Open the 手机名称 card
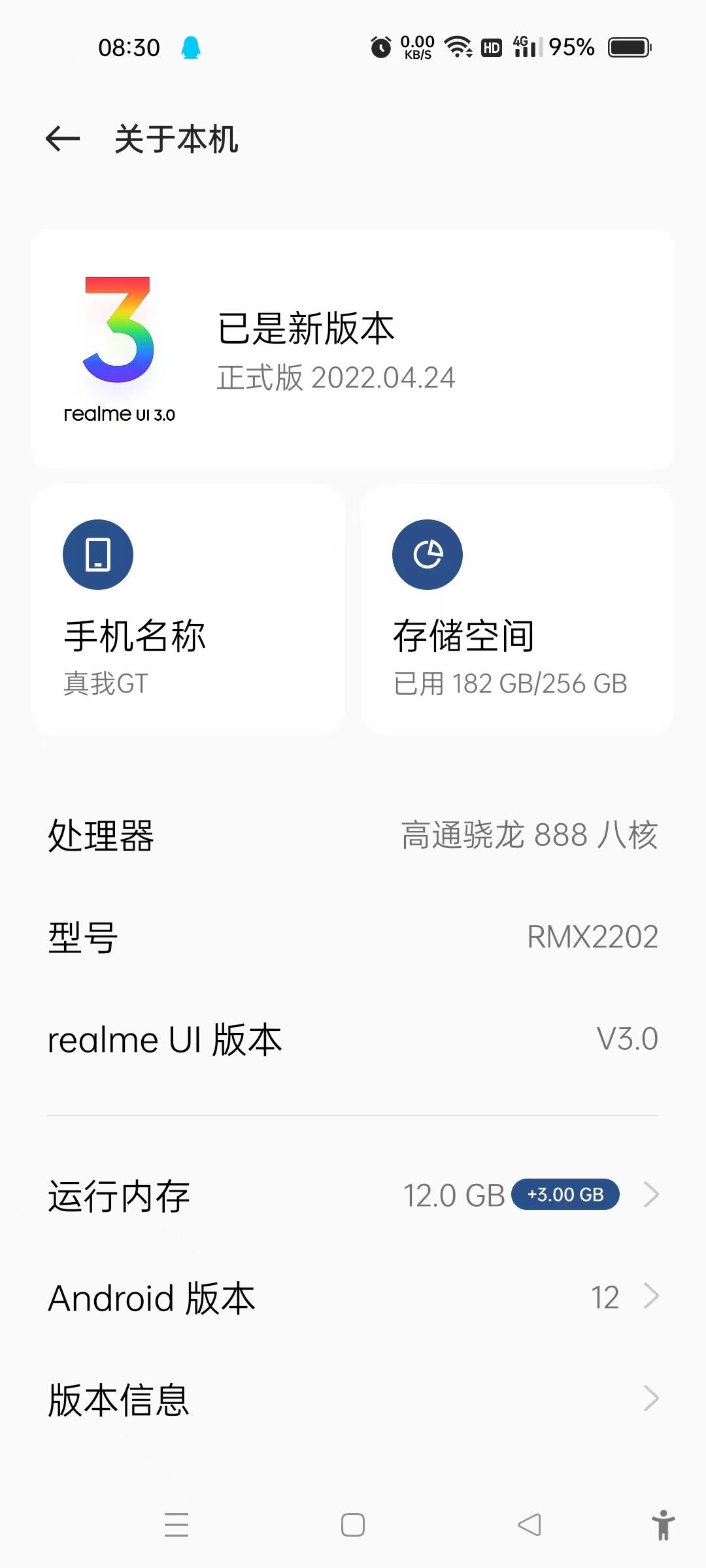 [x=188, y=610]
